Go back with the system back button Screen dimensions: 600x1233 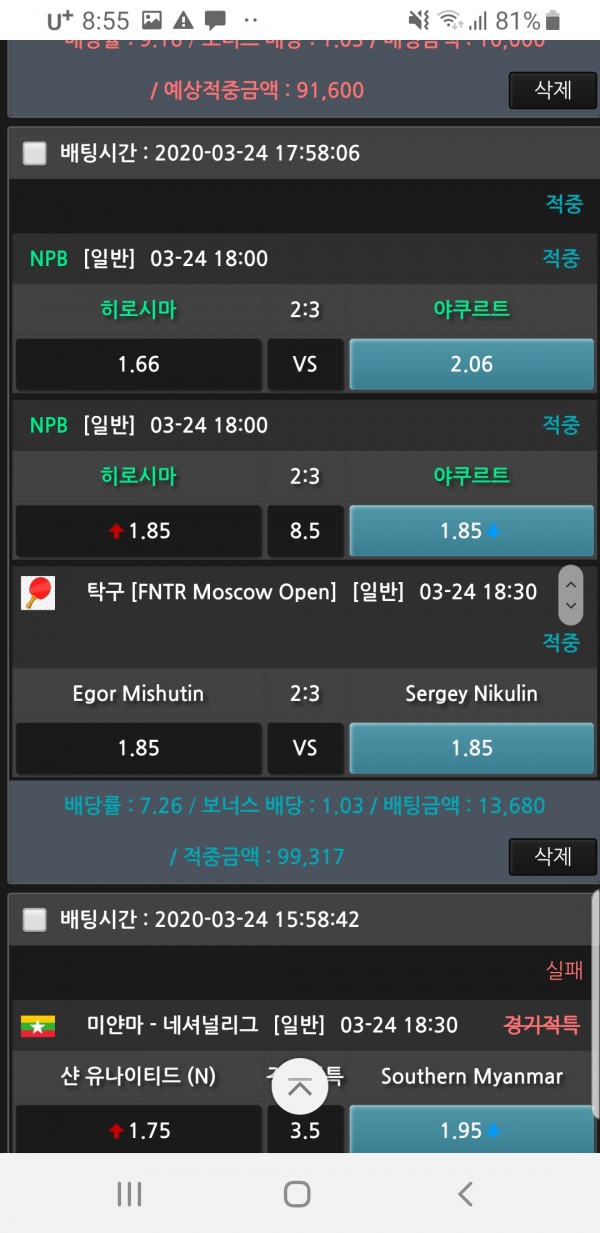point(464,1193)
